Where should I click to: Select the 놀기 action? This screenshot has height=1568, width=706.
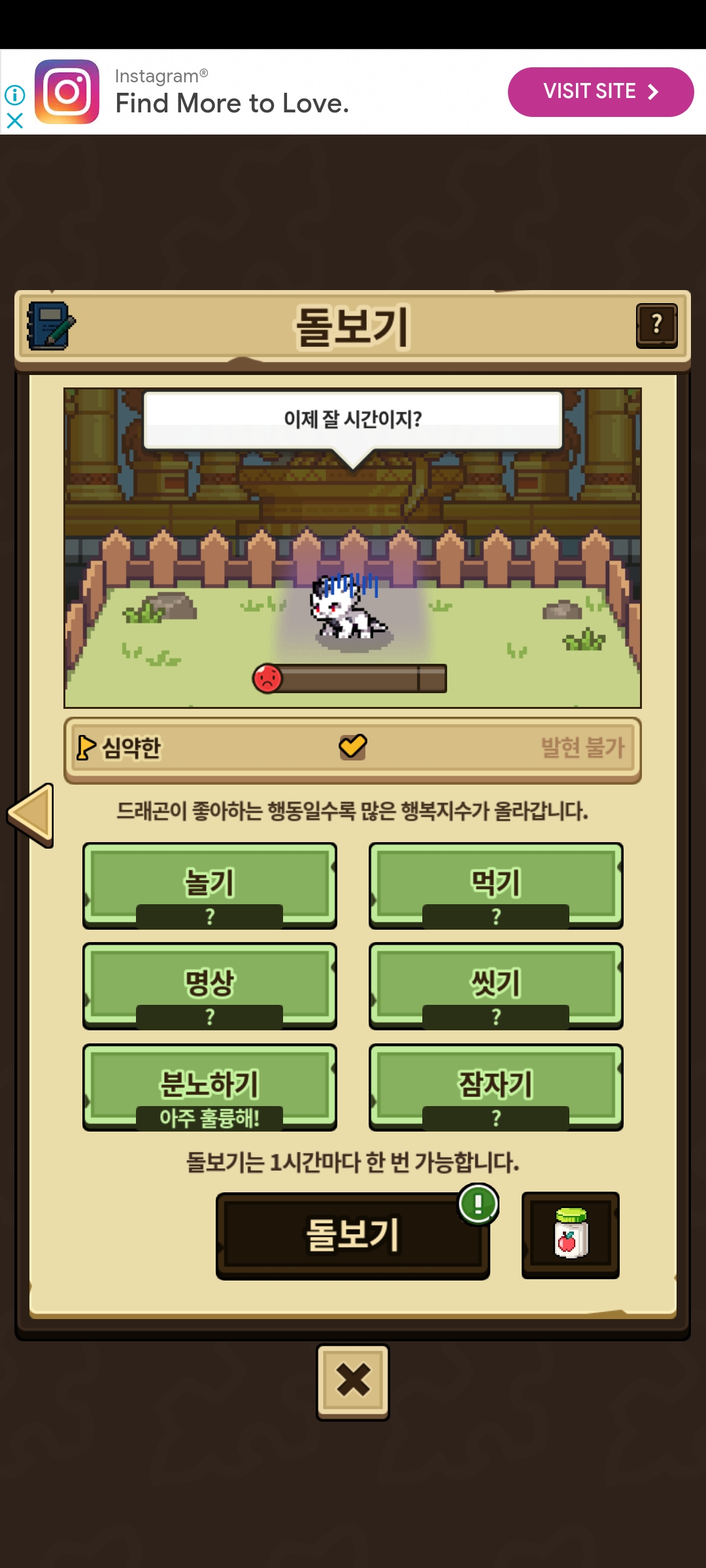click(210, 885)
